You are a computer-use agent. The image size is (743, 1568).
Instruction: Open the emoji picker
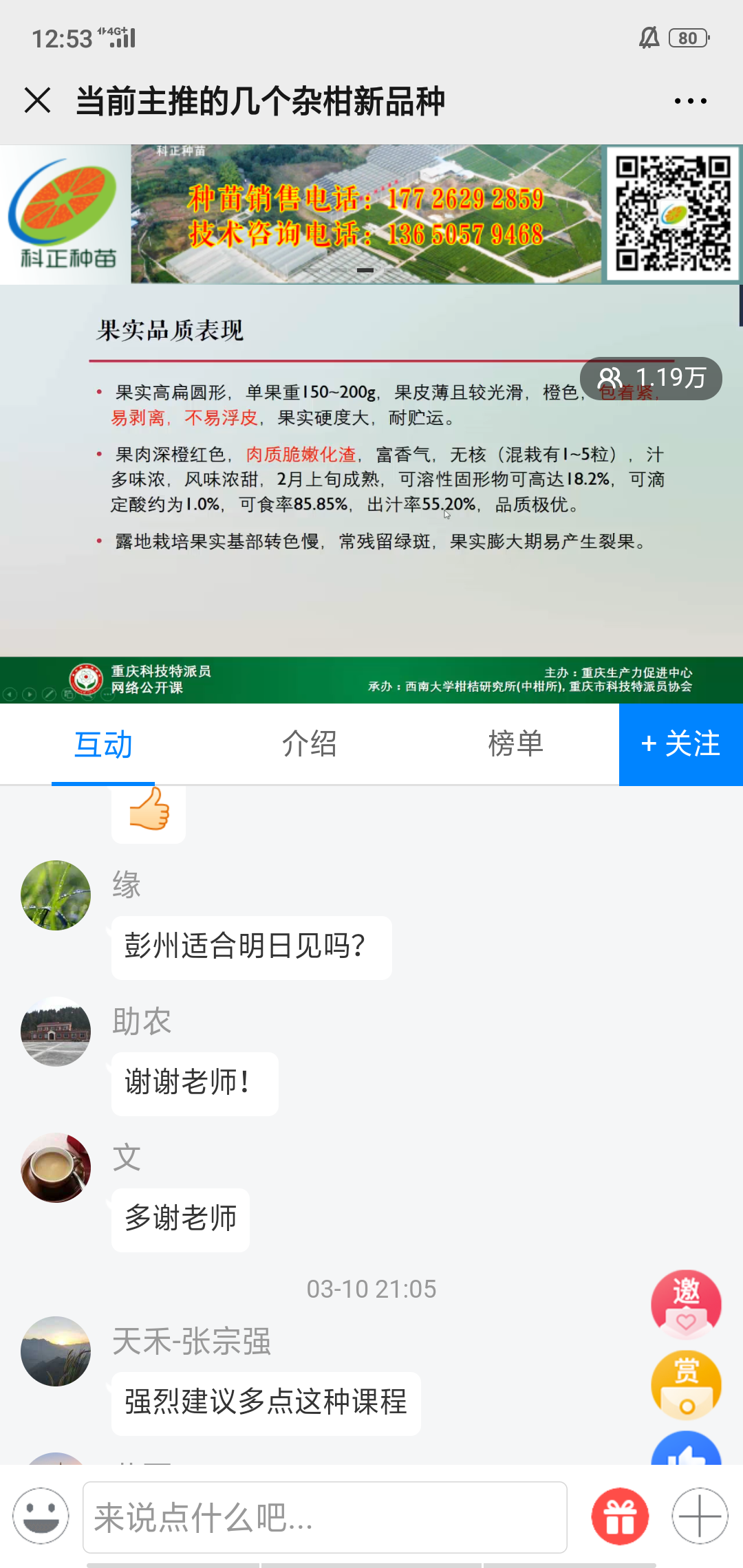[x=41, y=1516]
